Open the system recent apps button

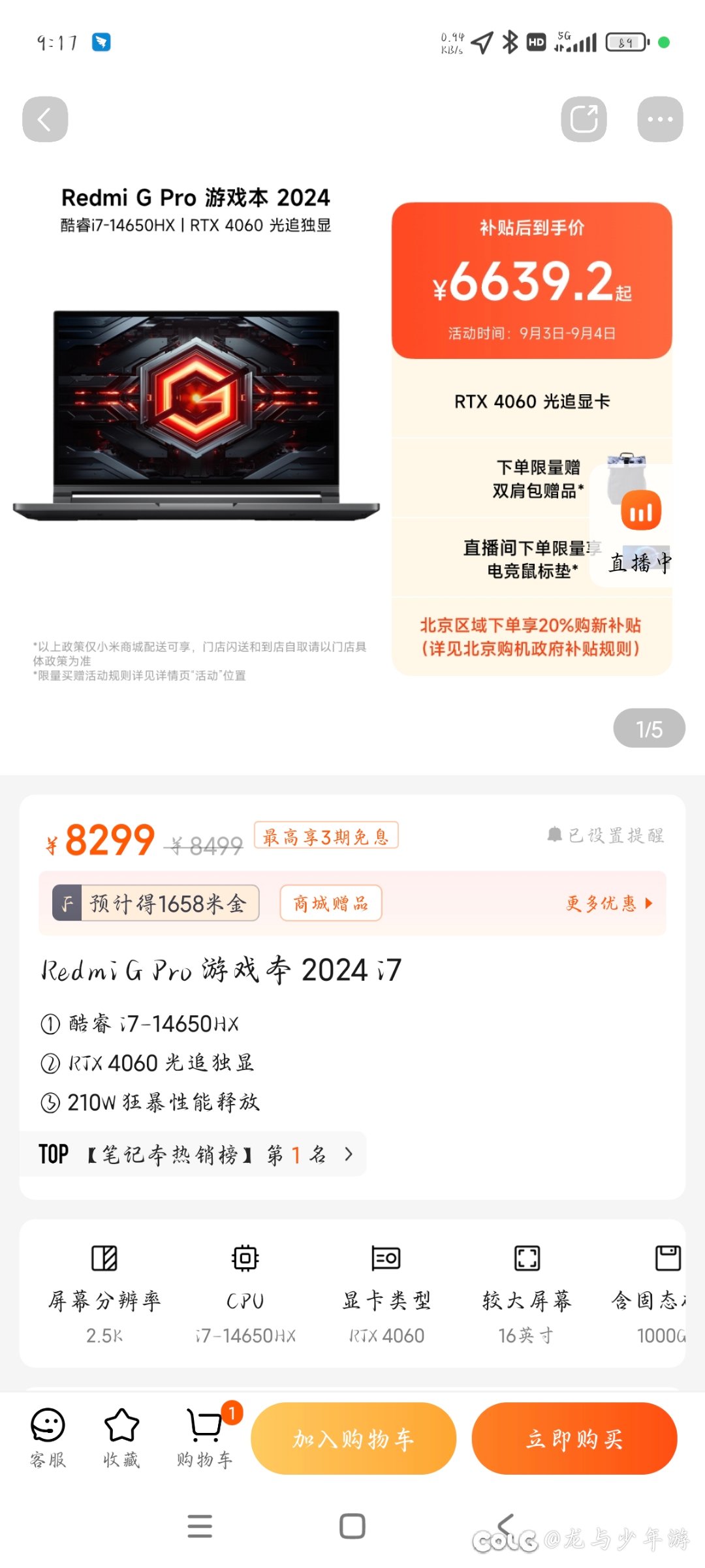200,1526
